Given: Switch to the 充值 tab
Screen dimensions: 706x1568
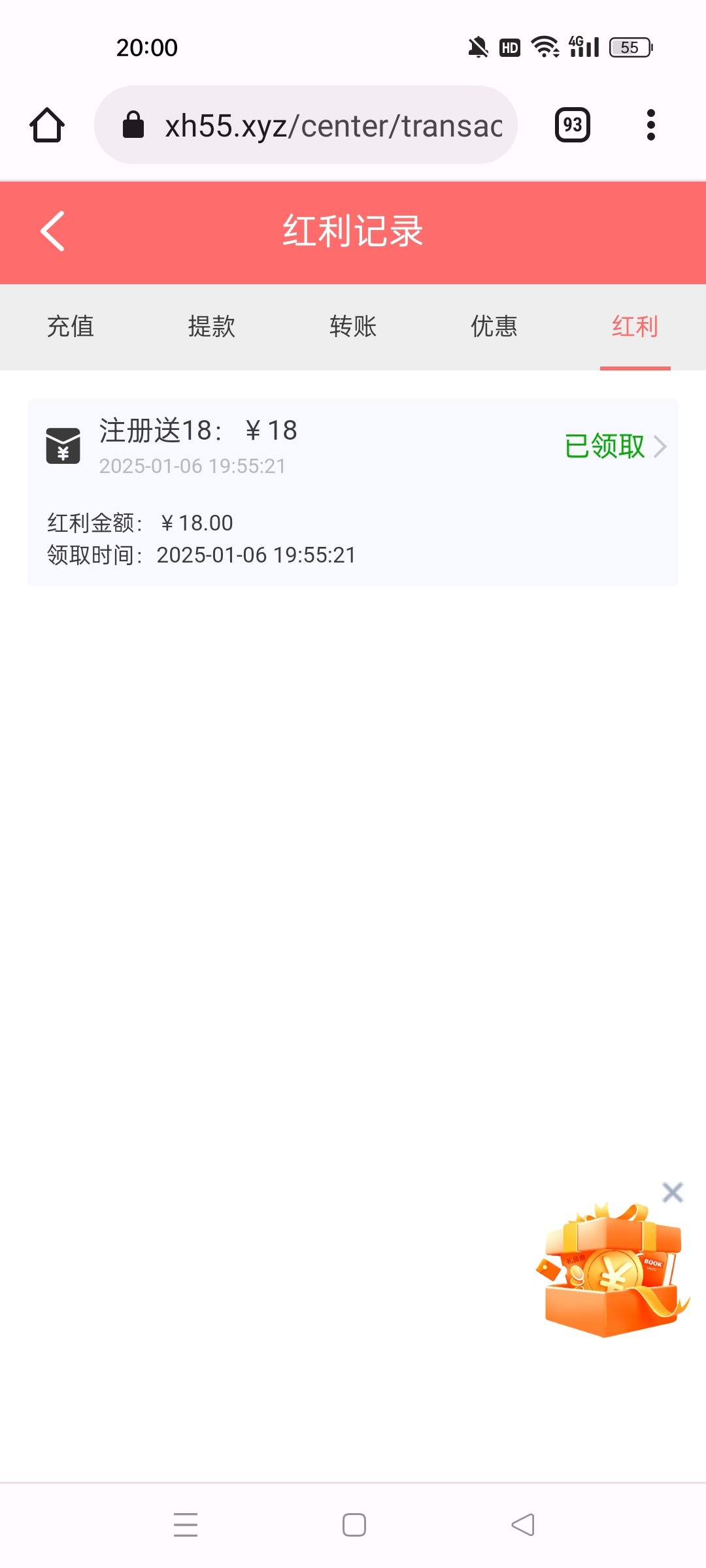Looking at the screenshot, I should 71,326.
